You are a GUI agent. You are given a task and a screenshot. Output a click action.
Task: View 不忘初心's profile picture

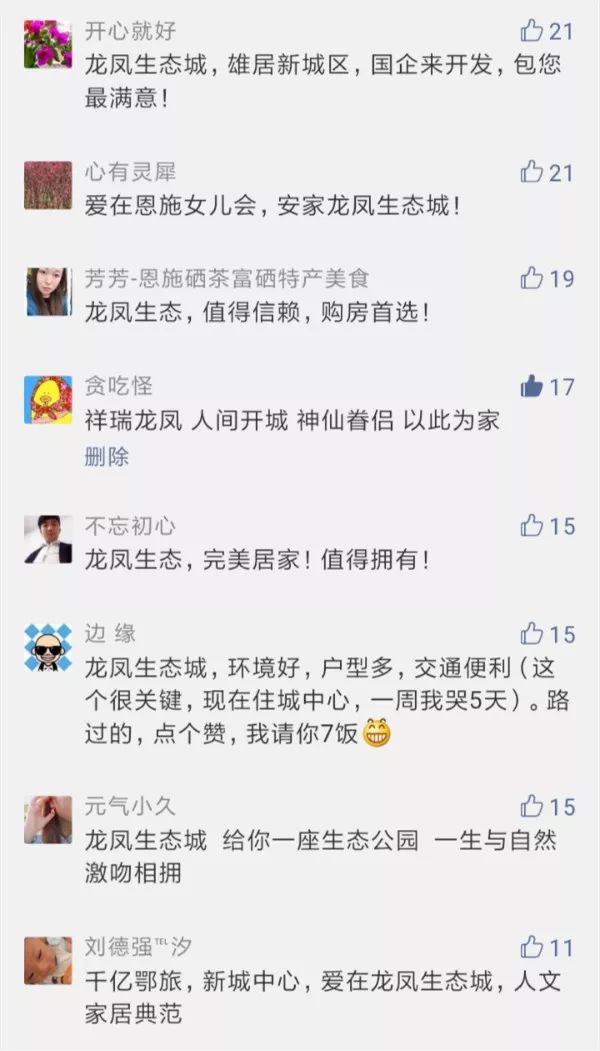(48, 539)
